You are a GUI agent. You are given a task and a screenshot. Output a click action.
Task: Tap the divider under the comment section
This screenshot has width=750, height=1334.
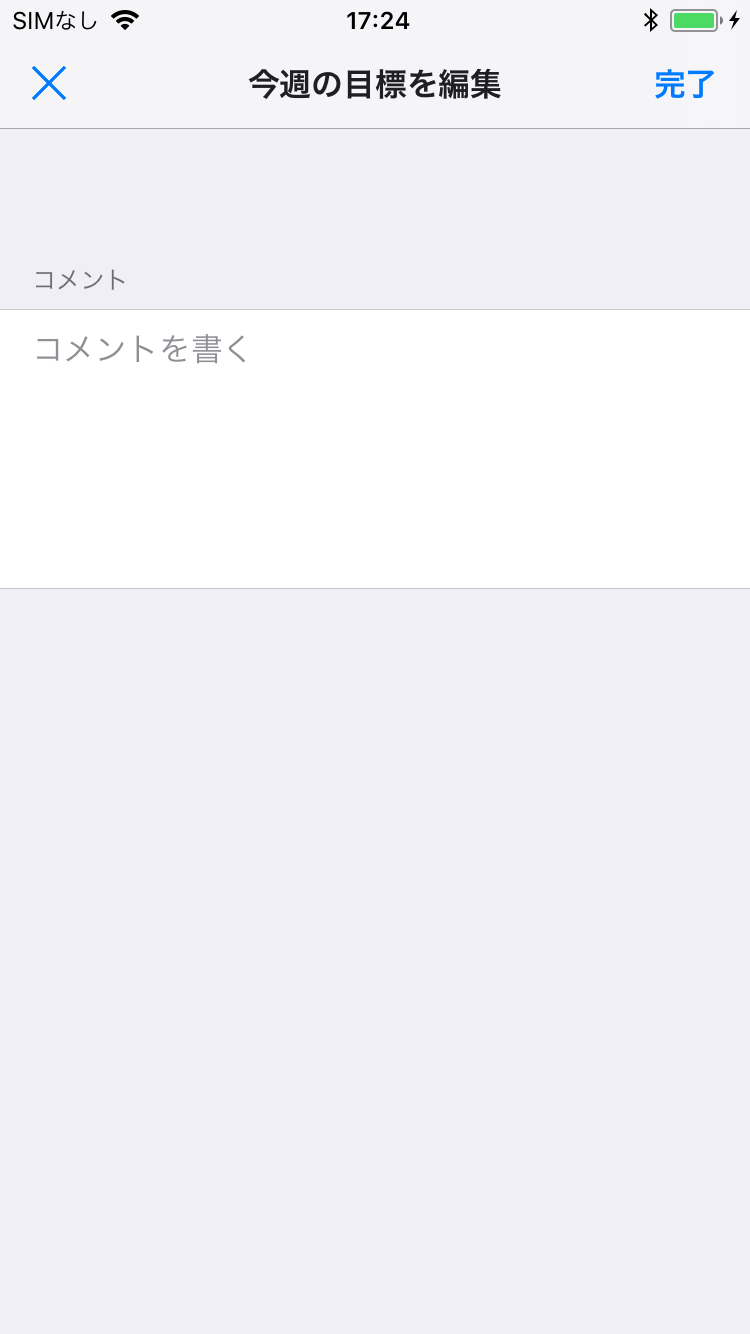tap(375, 588)
